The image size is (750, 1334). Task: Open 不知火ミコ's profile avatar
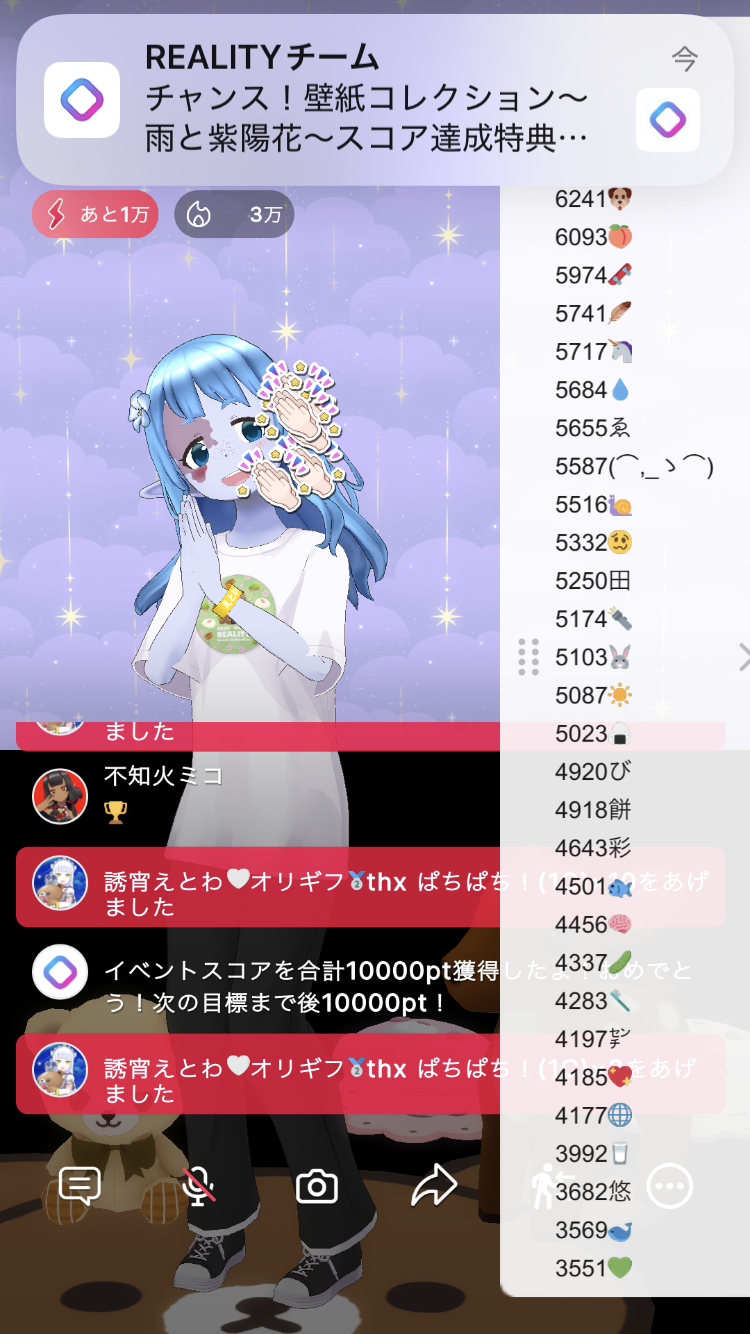[60, 796]
